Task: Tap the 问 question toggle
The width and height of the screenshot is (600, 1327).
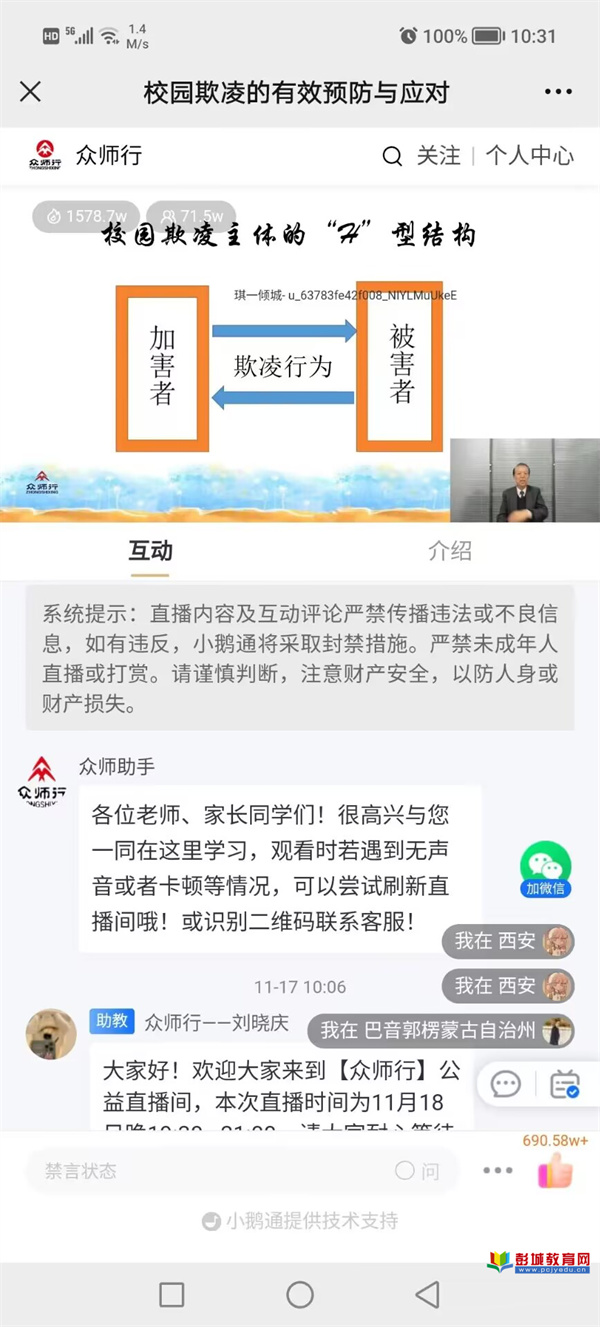Action: pyautogui.click(x=417, y=1171)
